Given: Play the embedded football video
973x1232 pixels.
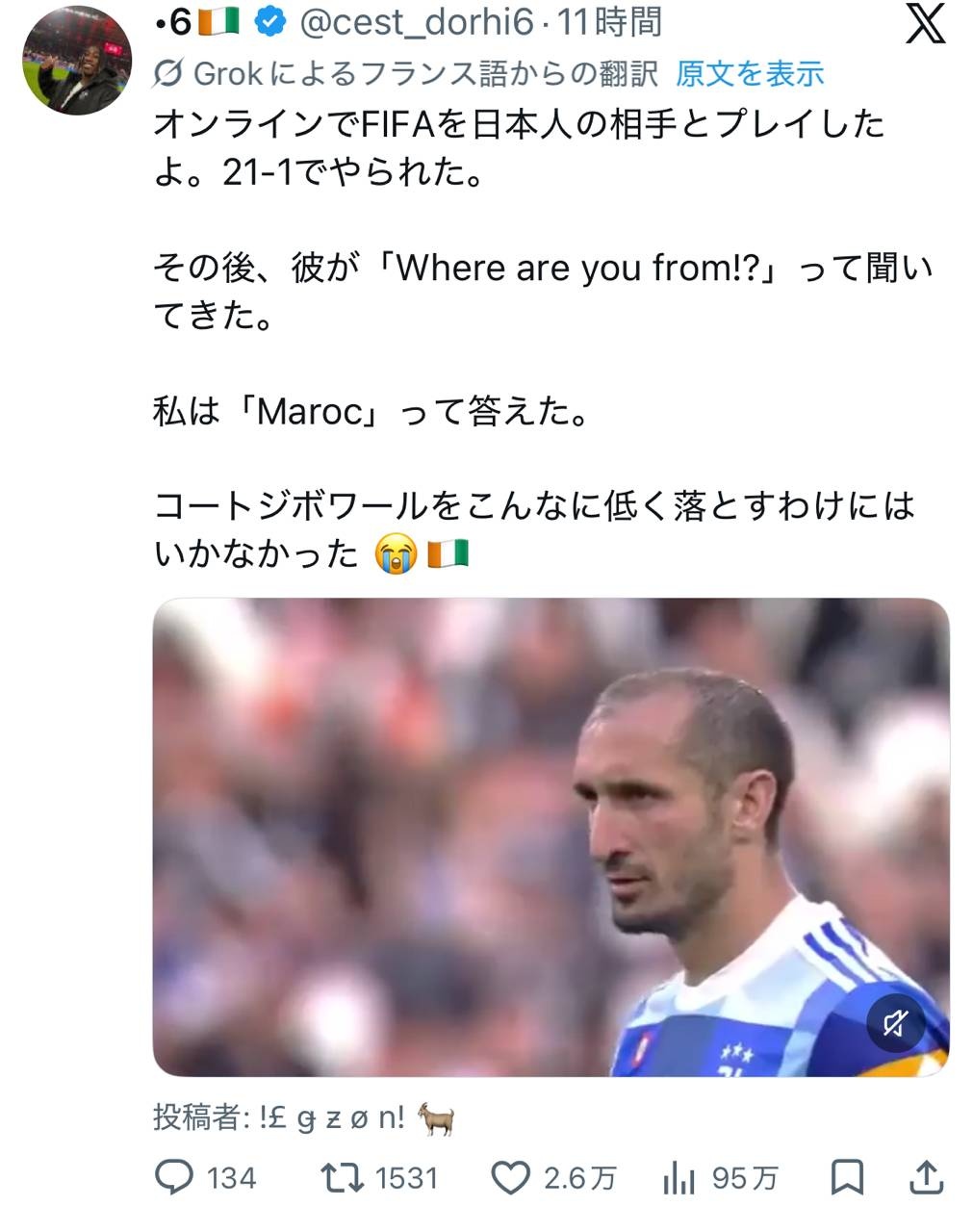Looking at the screenshot, I should pos(551,836).
